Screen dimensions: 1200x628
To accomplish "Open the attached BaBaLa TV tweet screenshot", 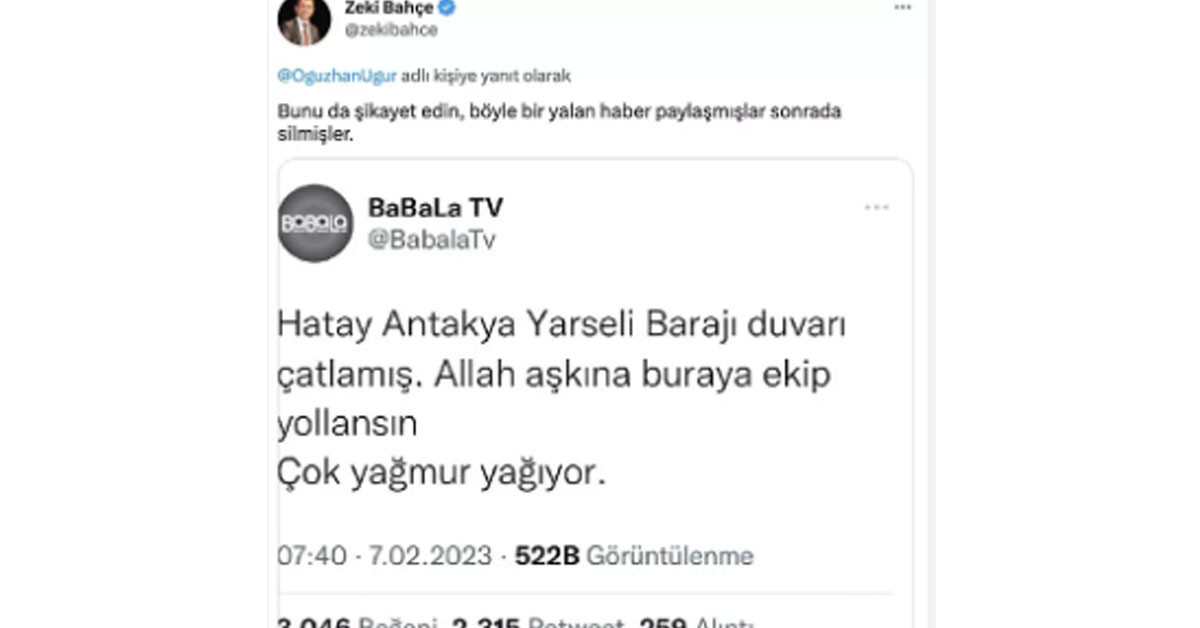I will tap(595, 400).
